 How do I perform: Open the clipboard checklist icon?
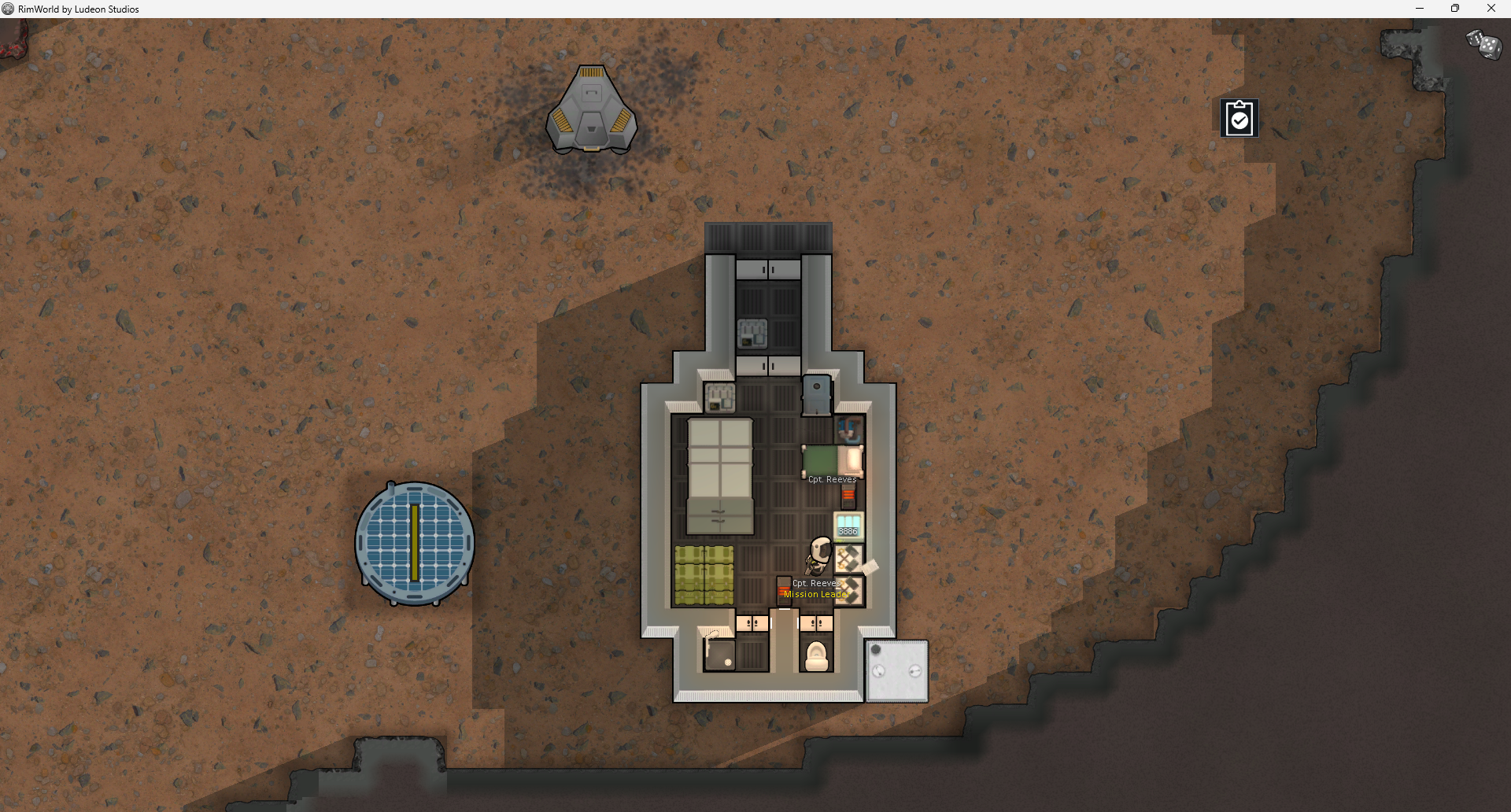click(x=1239, y=118)
